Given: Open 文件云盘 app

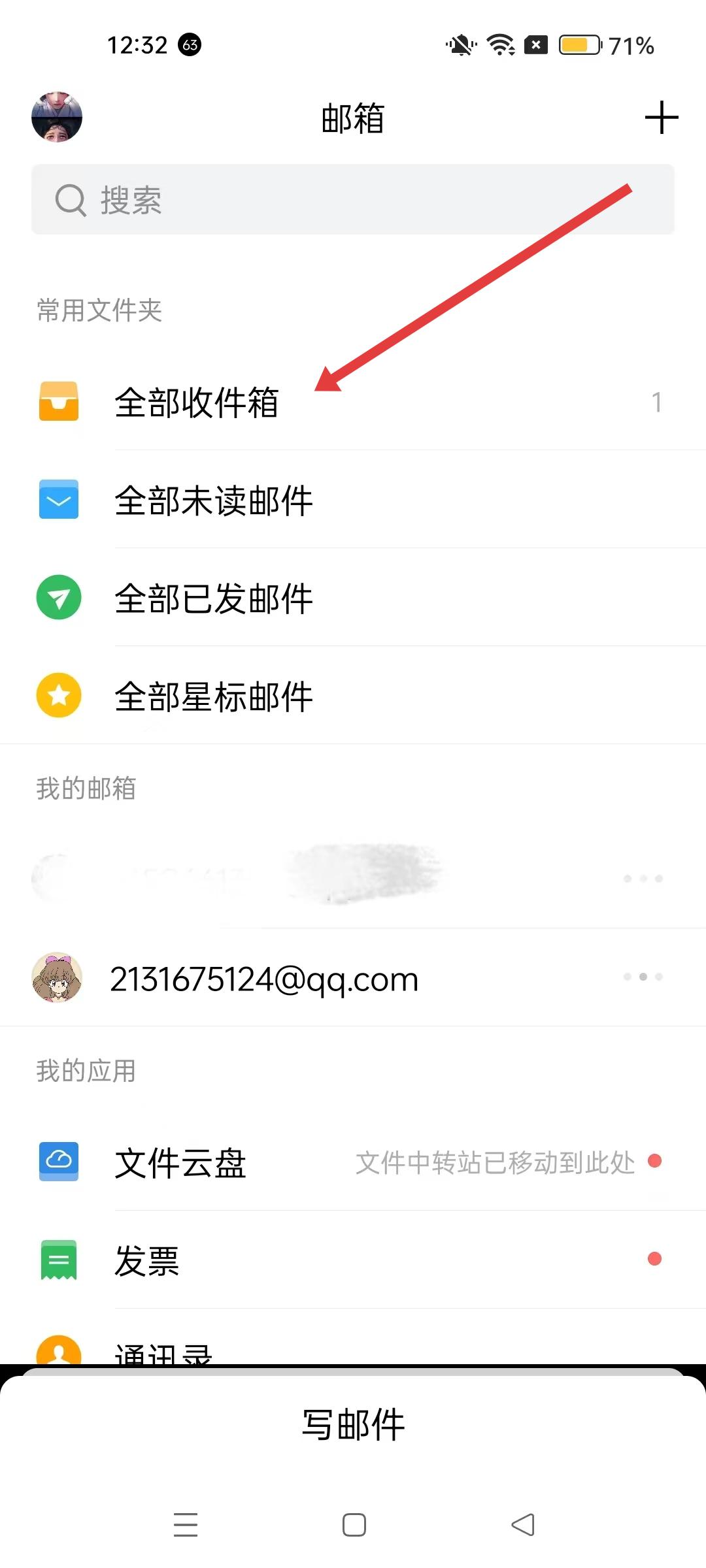Looking at the screenshot, I should [x=180, y=1163].
